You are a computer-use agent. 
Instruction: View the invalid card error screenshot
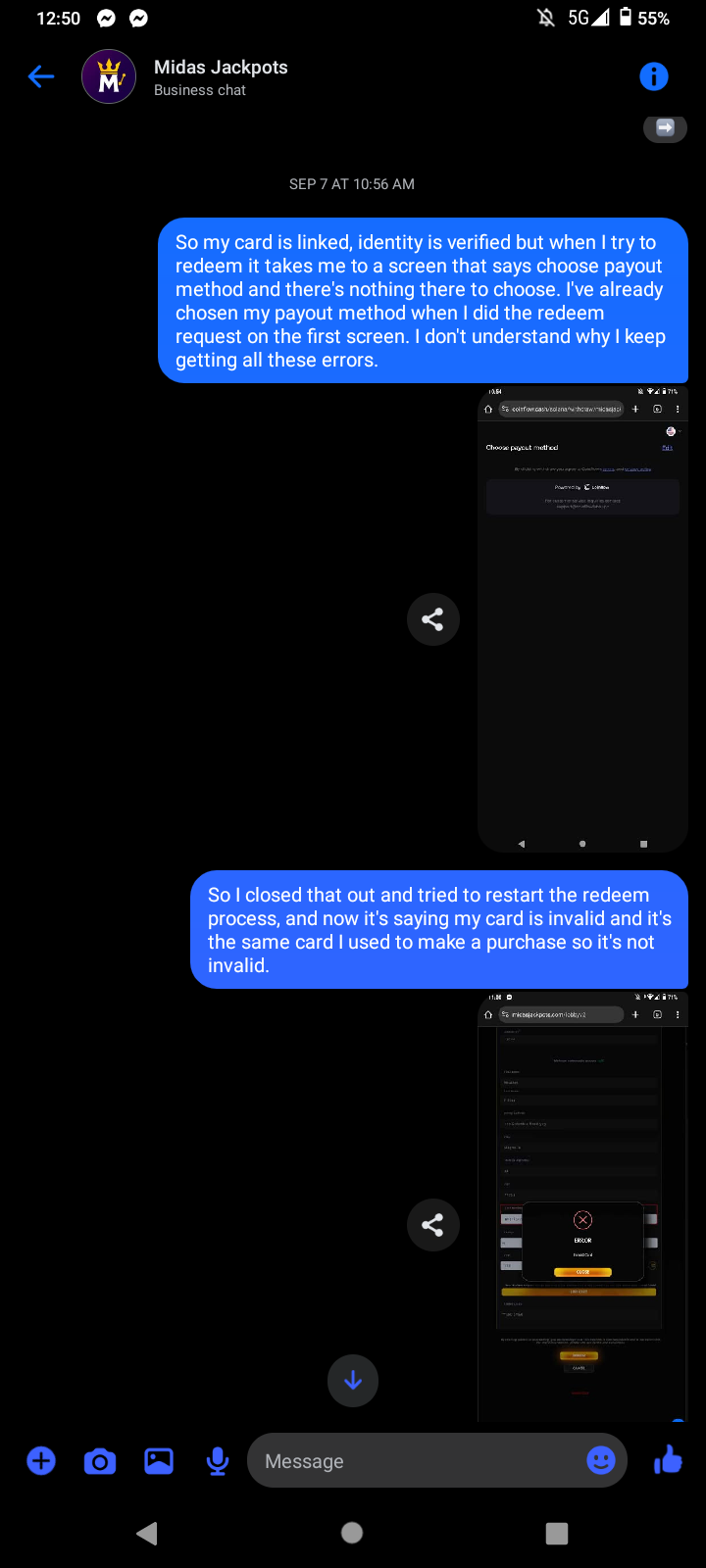[x=582, y=1205]
